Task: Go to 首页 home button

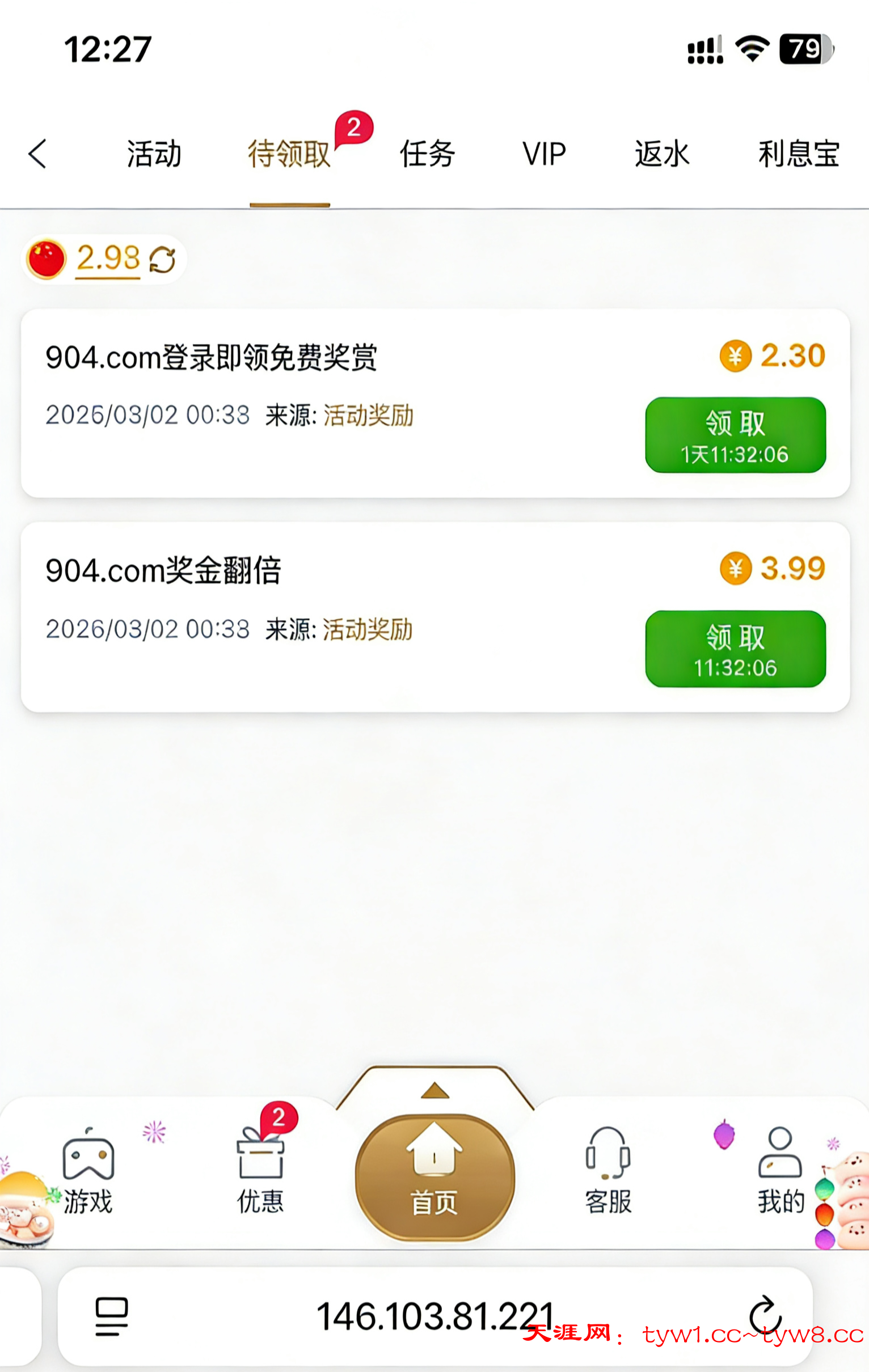Action: click(x=434, y=1176)
